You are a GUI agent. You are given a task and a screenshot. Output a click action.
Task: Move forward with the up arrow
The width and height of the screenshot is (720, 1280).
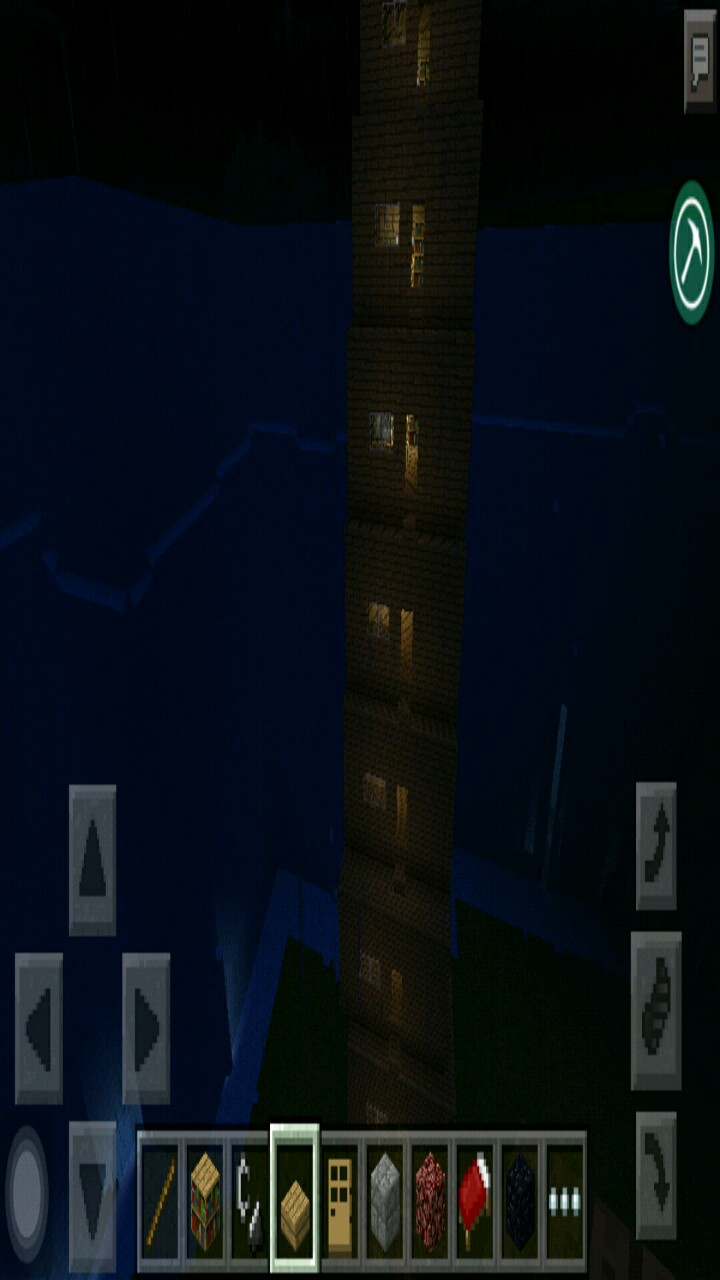92,860
